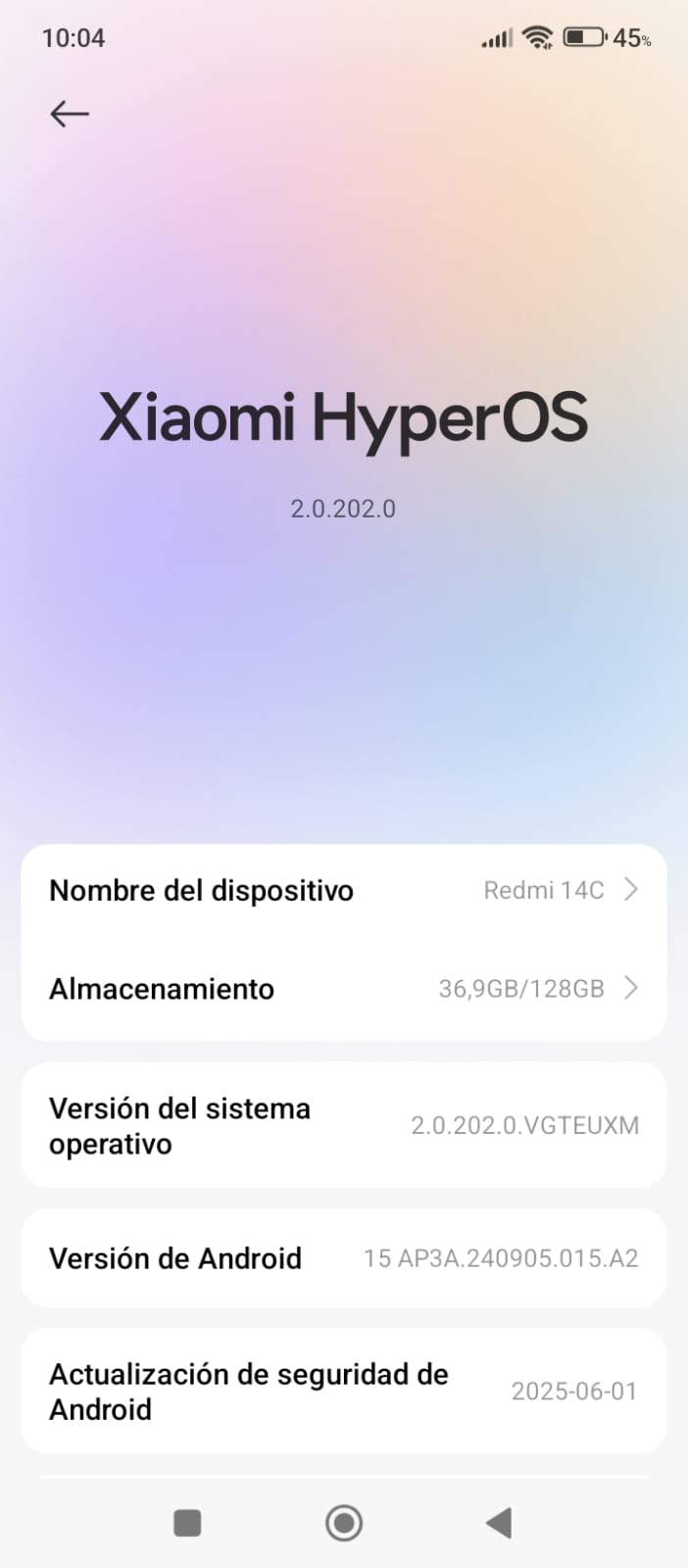Open the Nombre del dispositivo row

(x=343, y=891)
